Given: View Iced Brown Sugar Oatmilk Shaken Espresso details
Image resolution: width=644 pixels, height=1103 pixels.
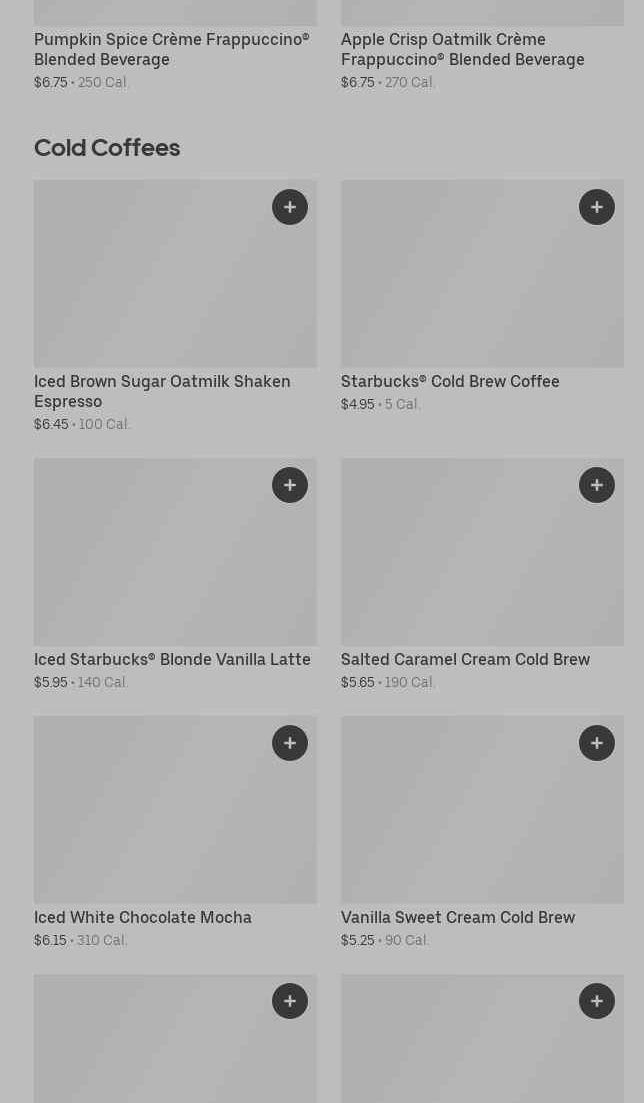Looking at the screenshot, I should point(162,391).
